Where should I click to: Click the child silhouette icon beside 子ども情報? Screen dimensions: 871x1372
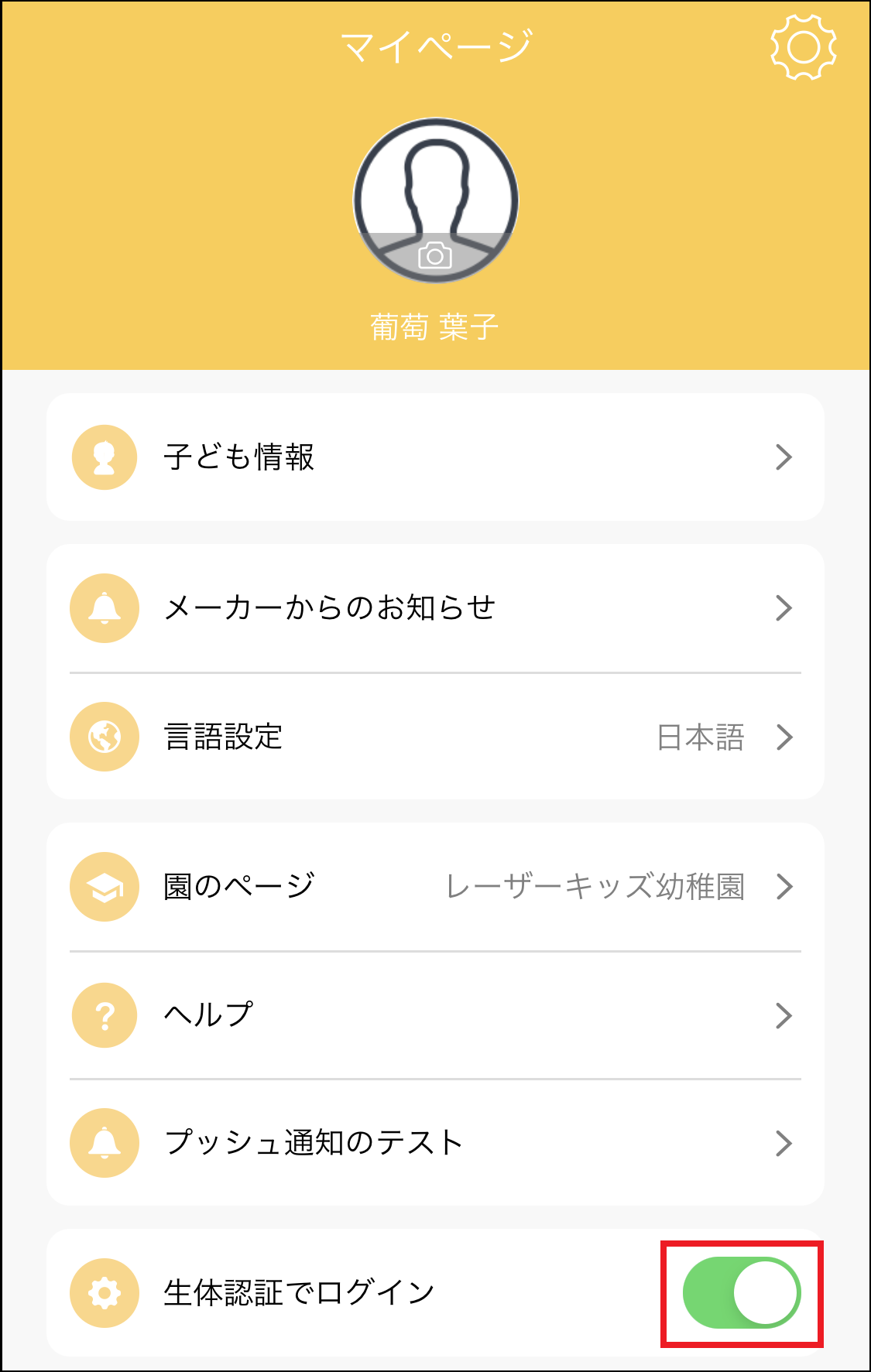(104, 457)
